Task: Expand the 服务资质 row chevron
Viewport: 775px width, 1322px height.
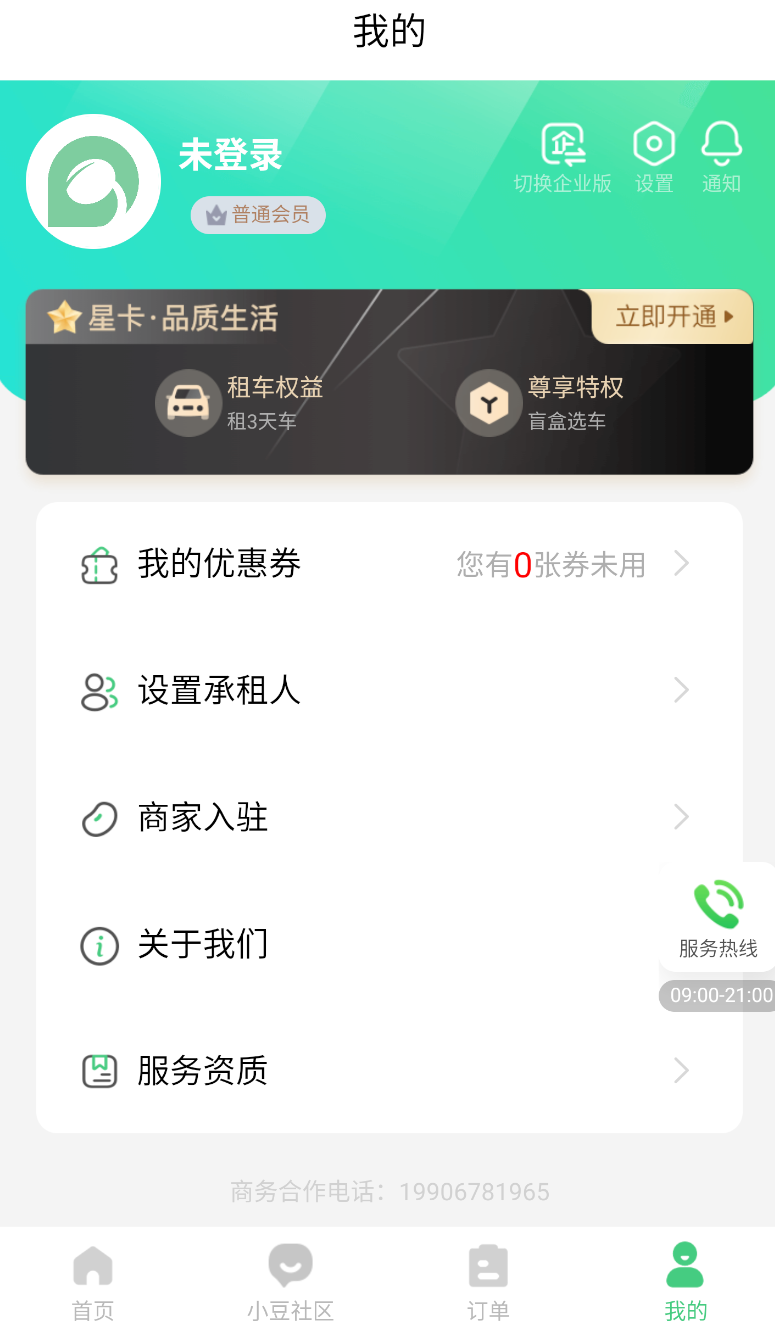Action: pyautogui.click(x=681, y=1070)
